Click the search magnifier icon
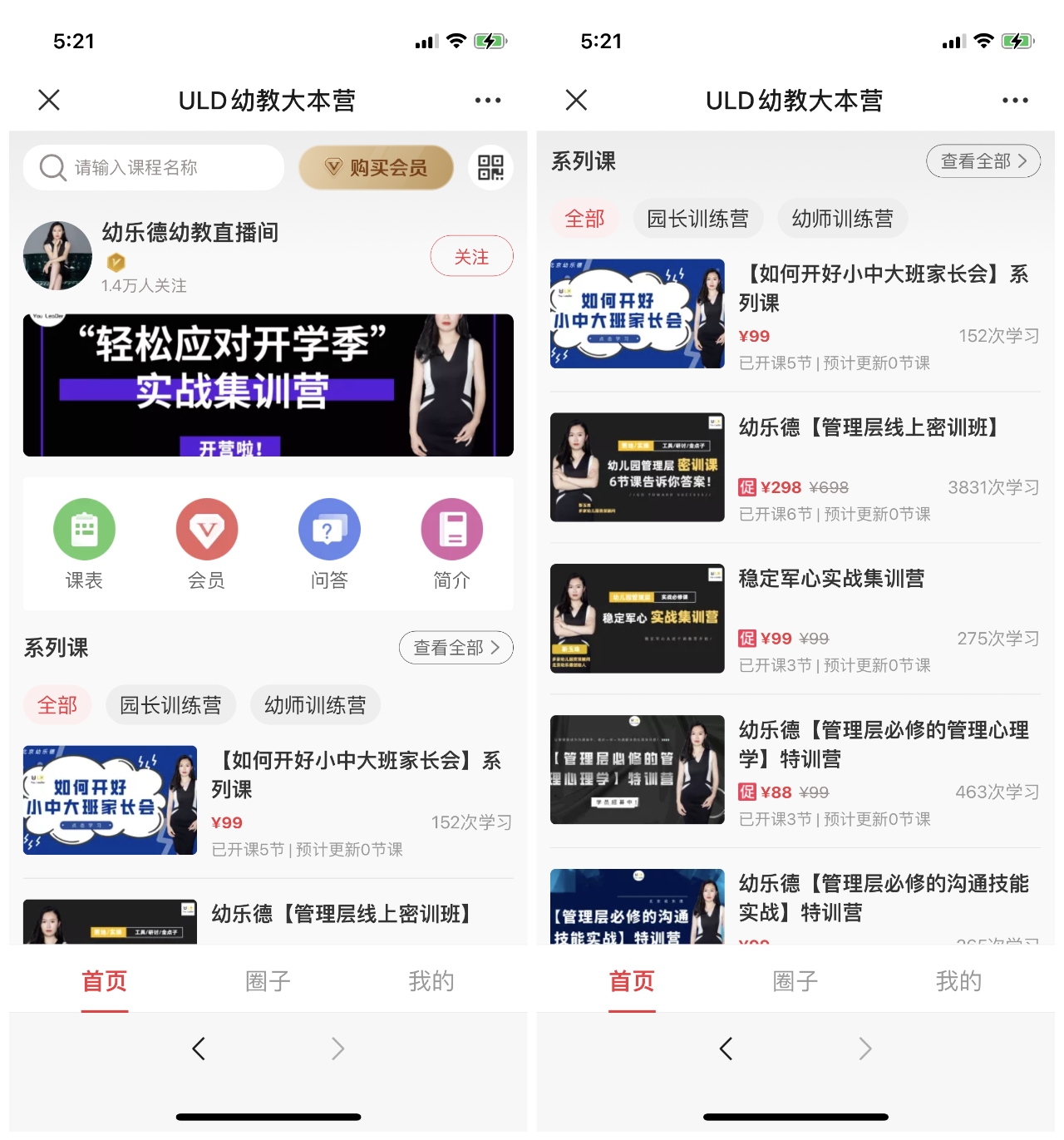The width and height of the screenshot is (1064, 1140). [52, 167]
